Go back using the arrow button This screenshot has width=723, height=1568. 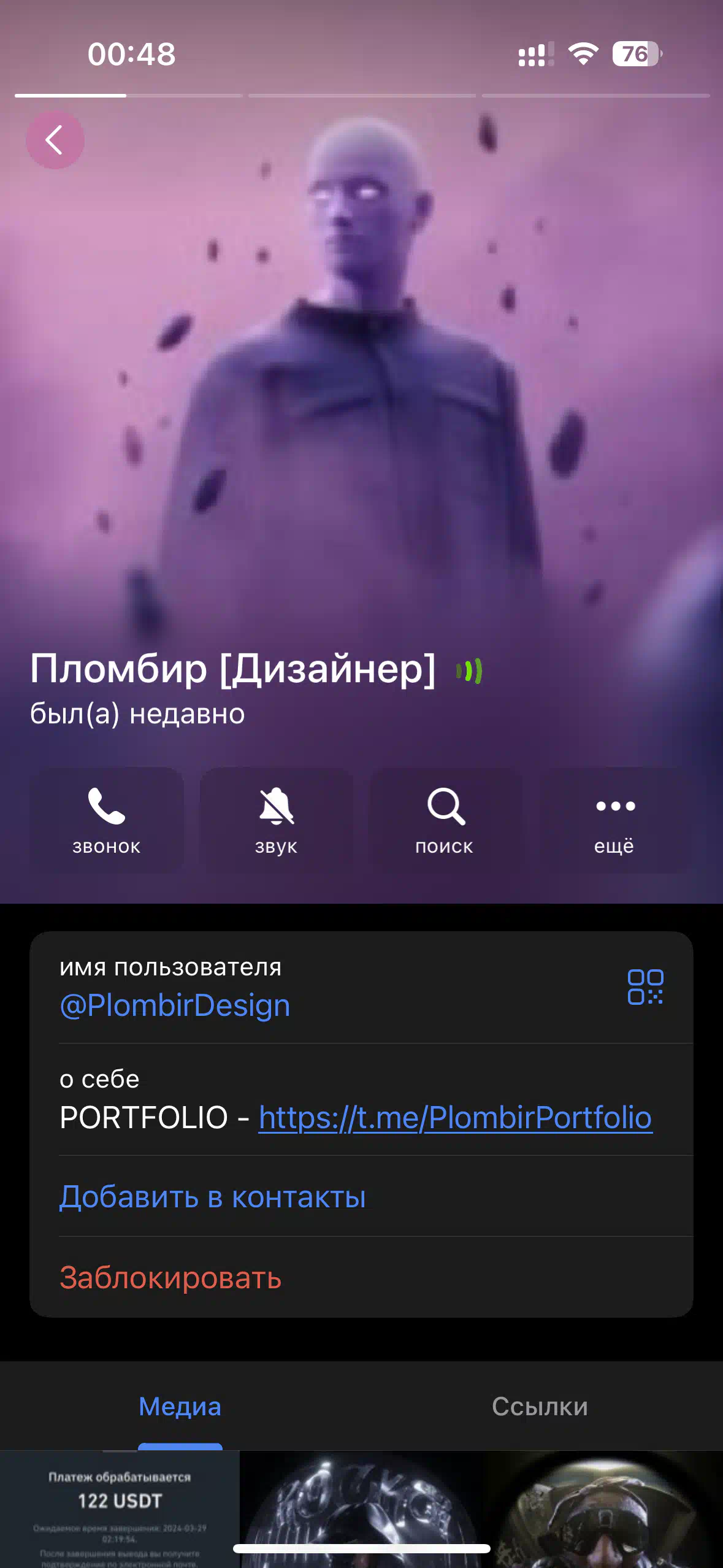point(55,140)
